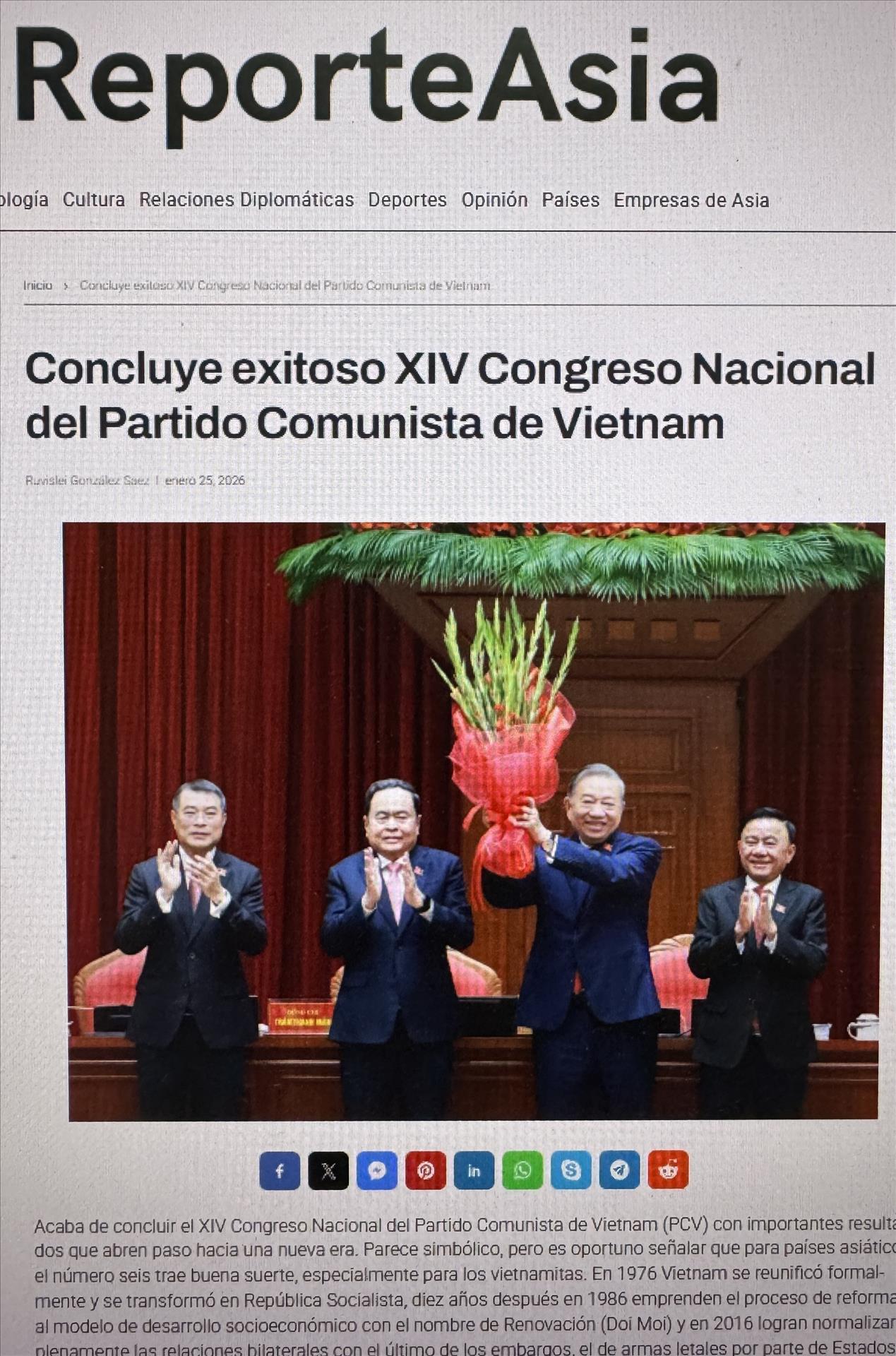The width and height of the screenshot is (896, 1356).
Task: Send the article through Telegram
Action: (619, 1170)
